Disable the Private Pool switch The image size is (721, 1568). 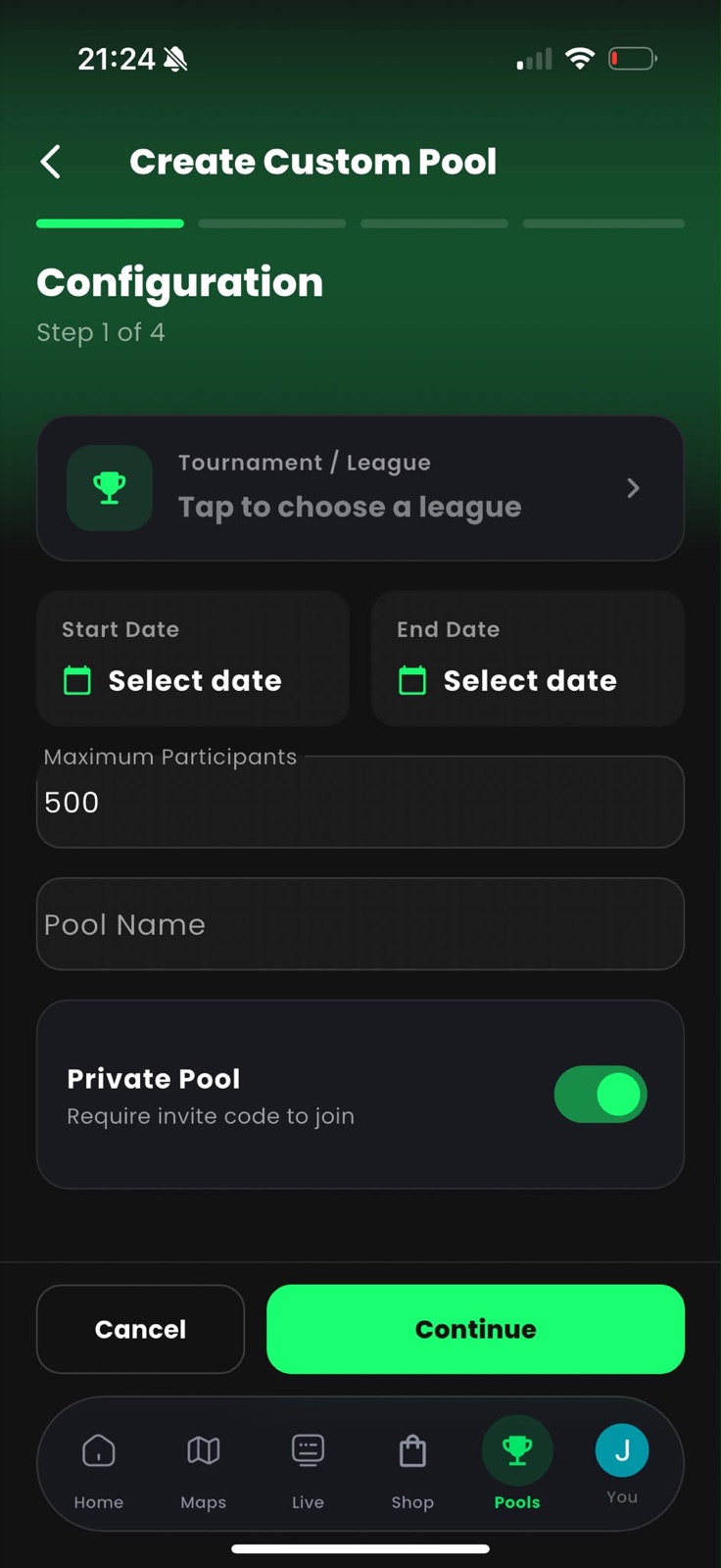[601, 1094]
